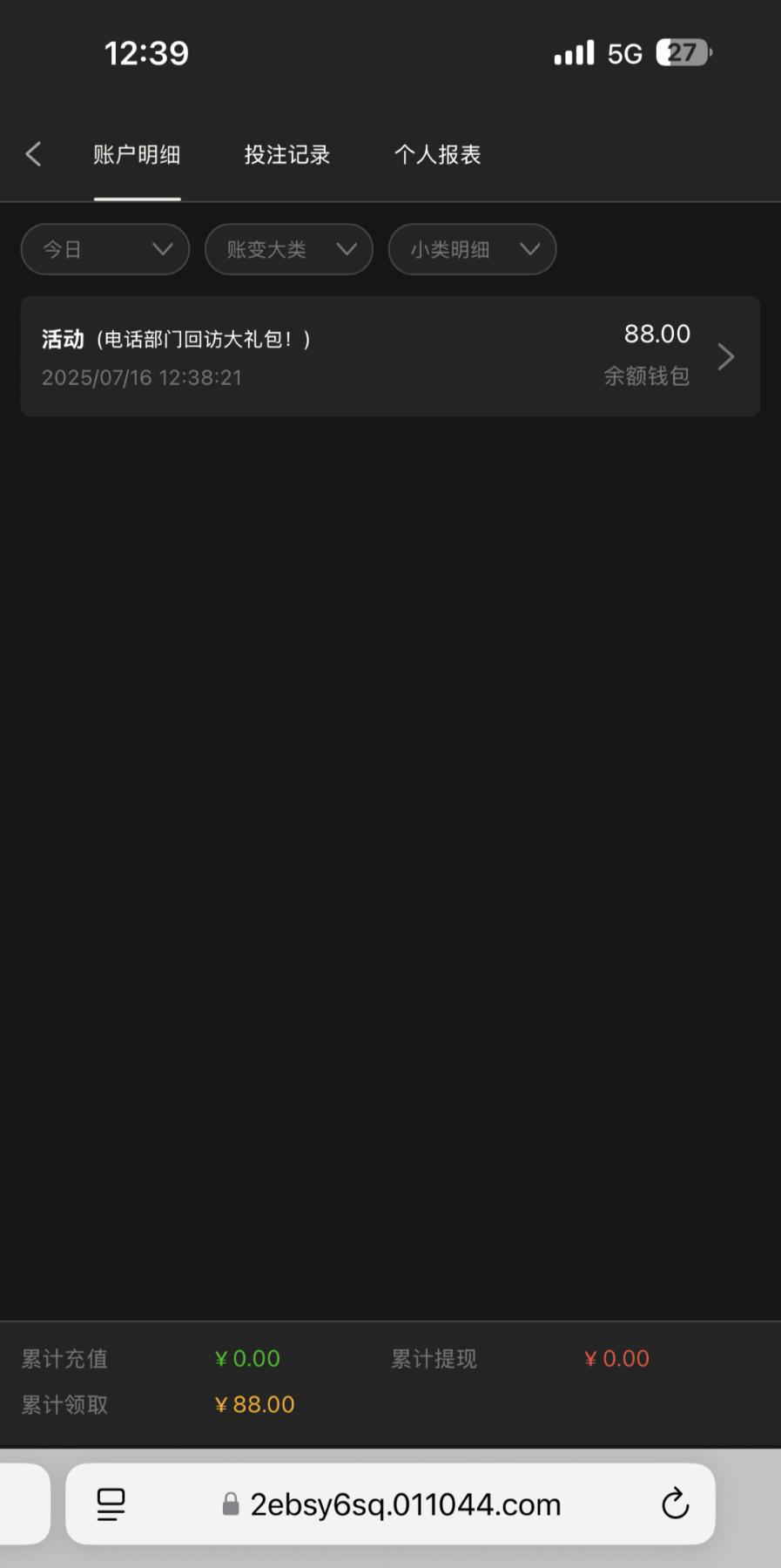Tap the 2ebsy6sq.011044.com address bar
781x1568 pixels.
point(390,1504)
